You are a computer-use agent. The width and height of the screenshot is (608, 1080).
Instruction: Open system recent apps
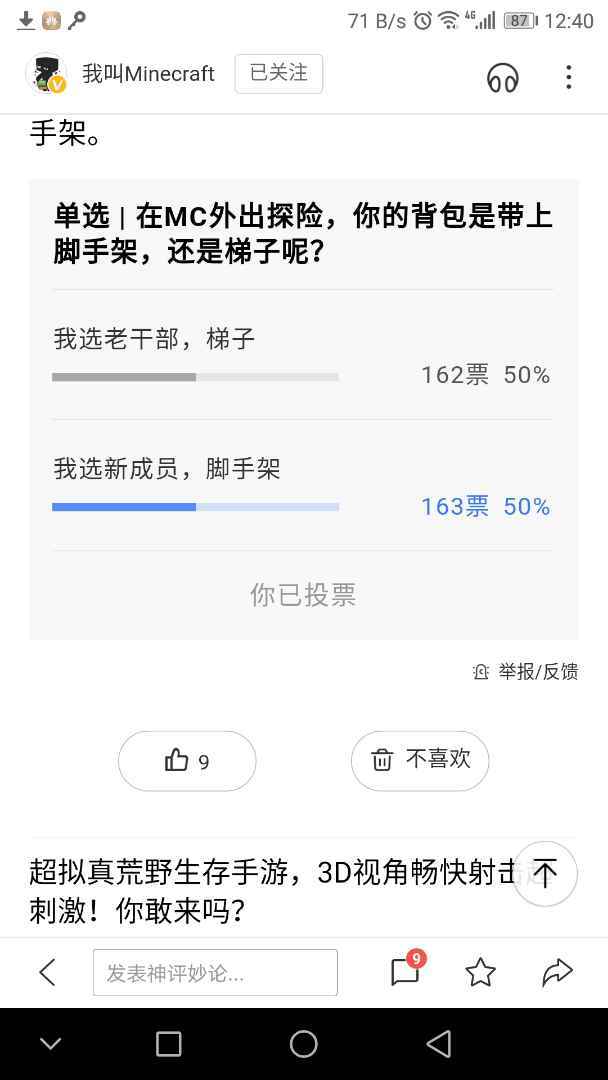point(169,1044)
